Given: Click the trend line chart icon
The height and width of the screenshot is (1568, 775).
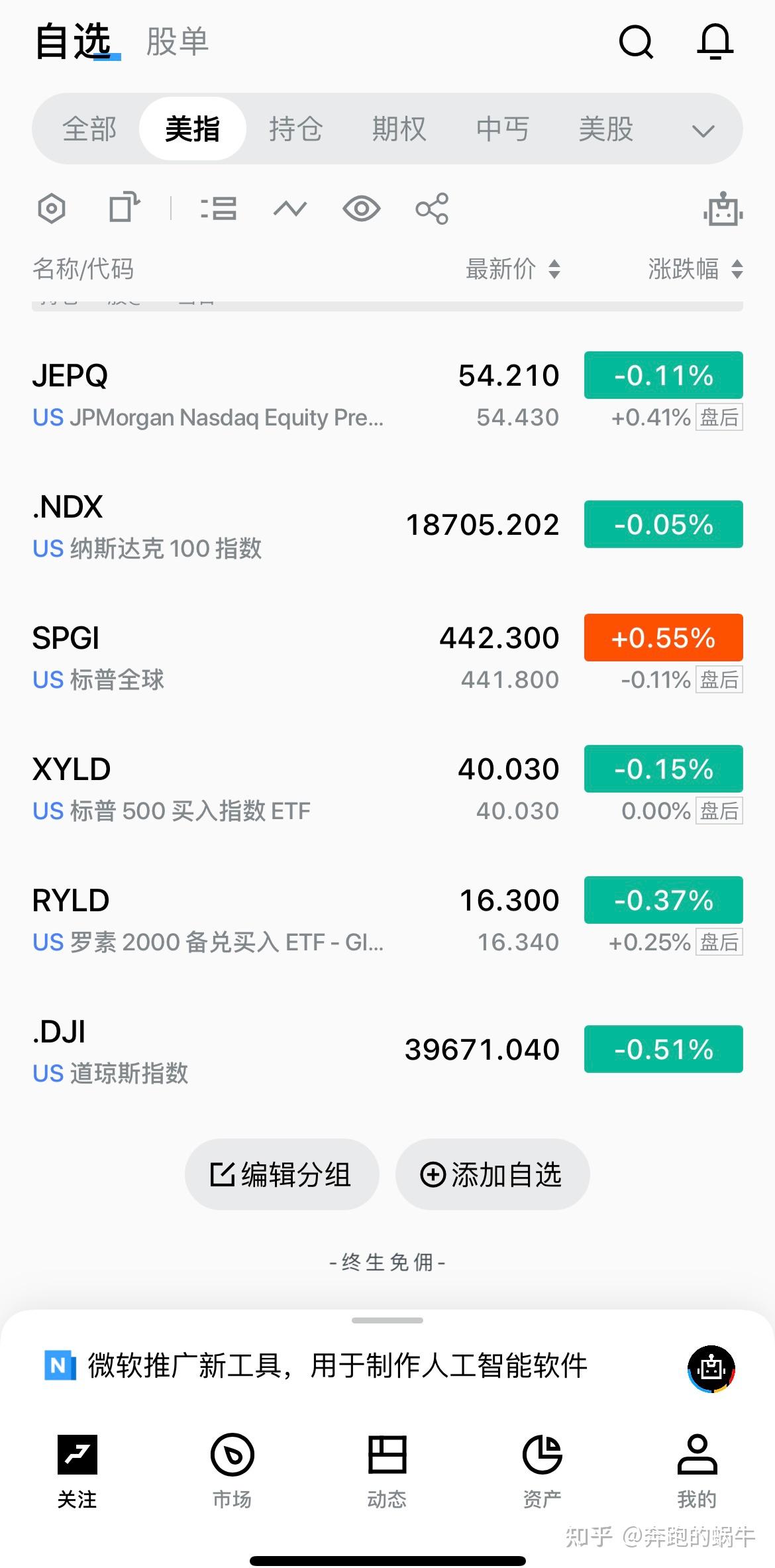Looking at the screenshot, I should click(x=289, y=209).
